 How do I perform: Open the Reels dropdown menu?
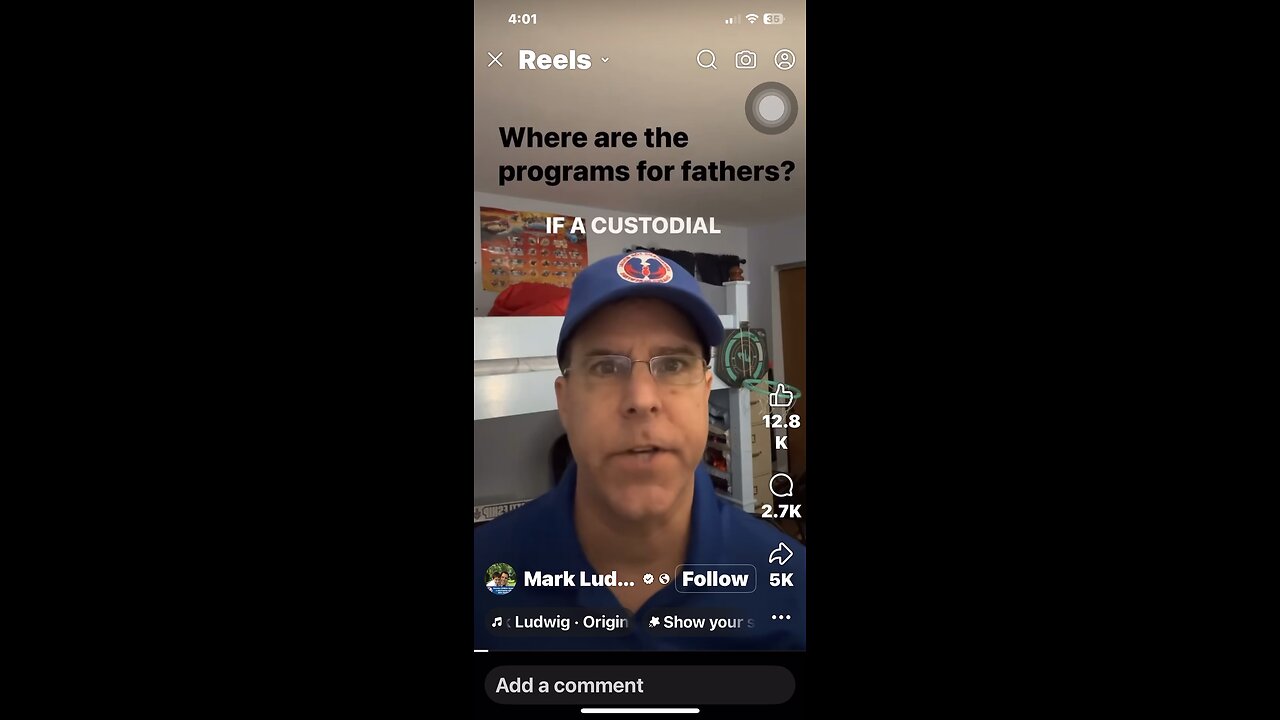point(605,60)
